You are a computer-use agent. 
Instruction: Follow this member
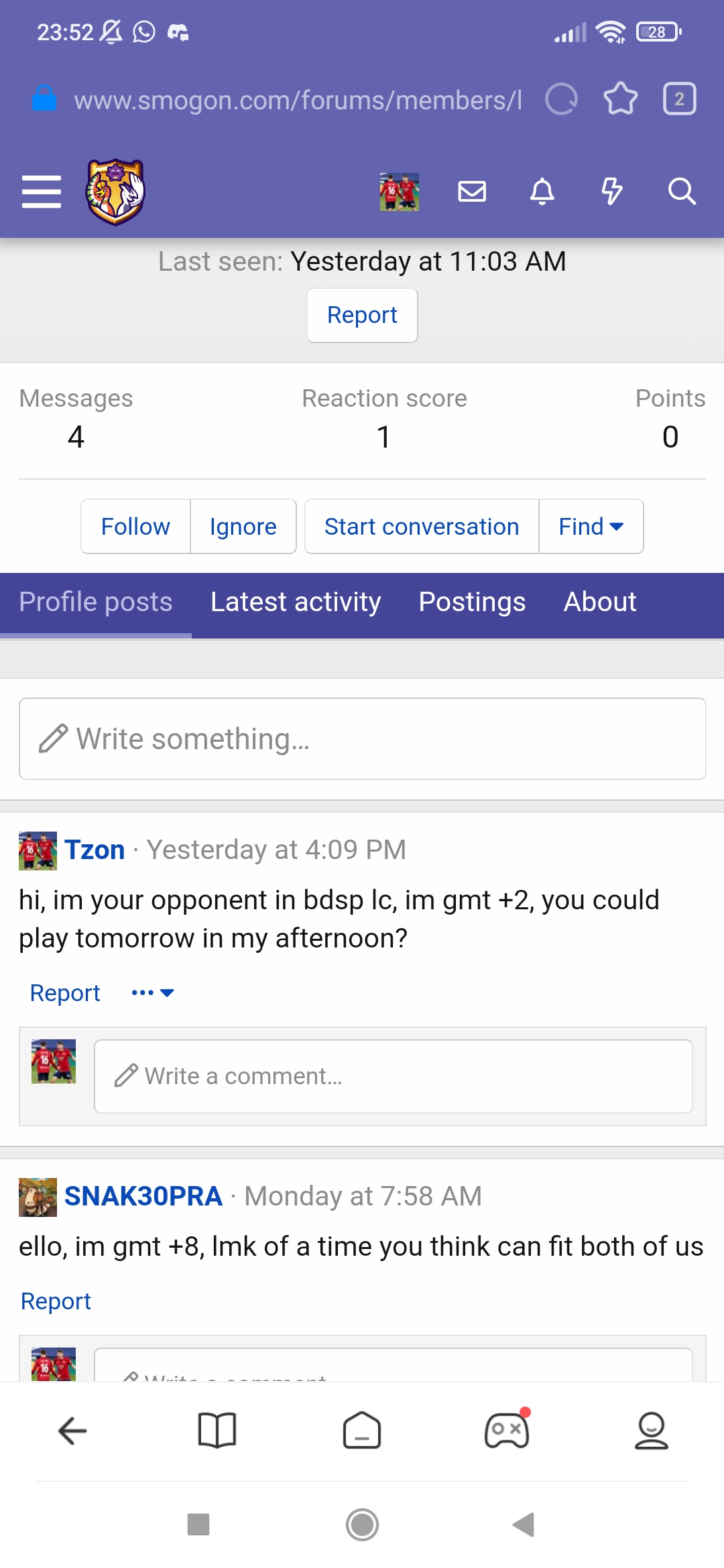[135, 527]
